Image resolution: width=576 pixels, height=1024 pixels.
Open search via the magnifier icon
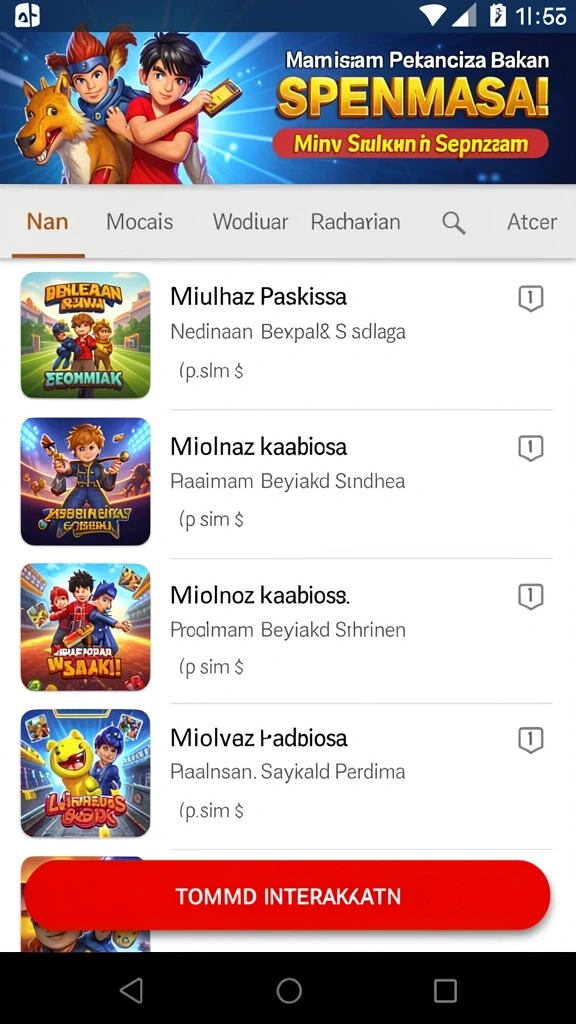pos(453,223)
